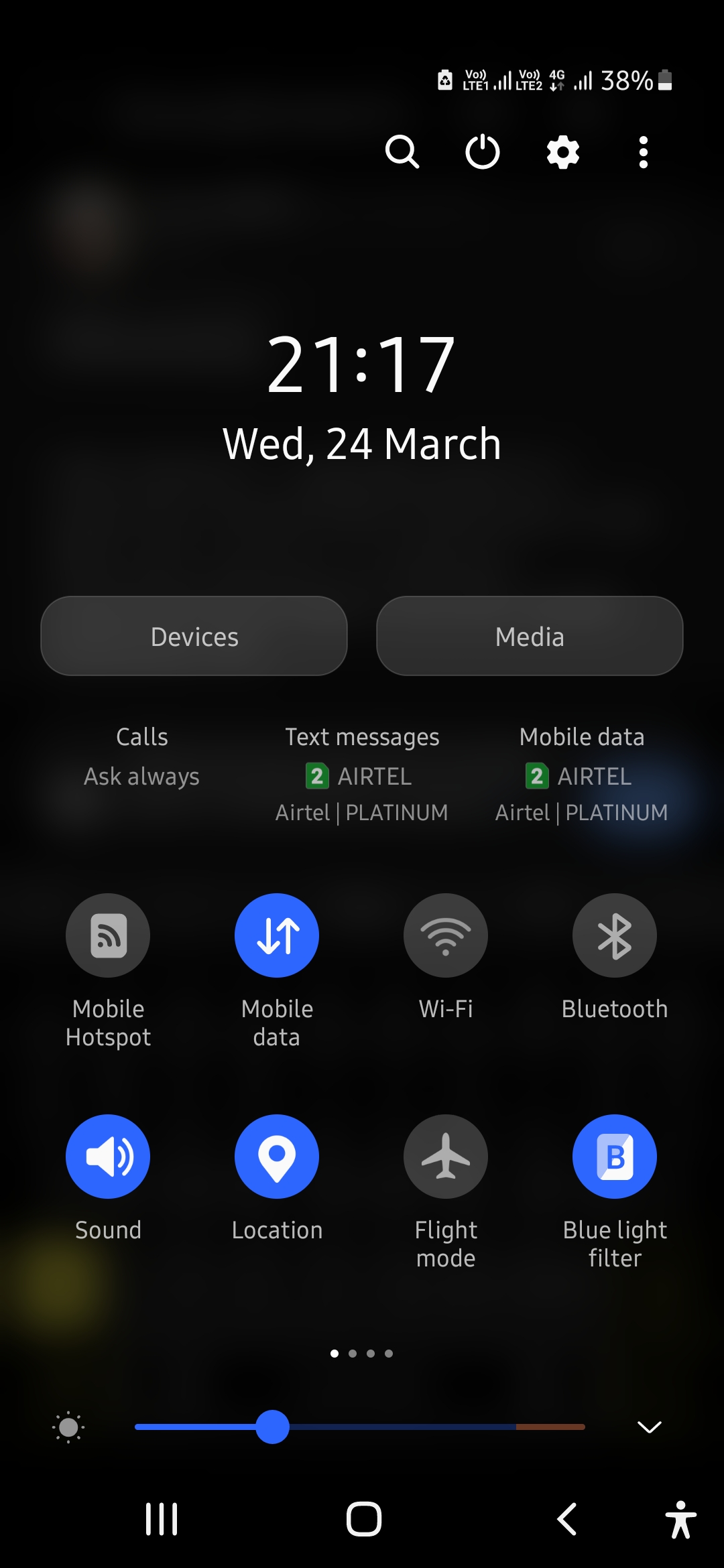Enable Wi-Fi
Image resolution: width=724 pixels, height=1568 pixels.
[x=446, y=935]
